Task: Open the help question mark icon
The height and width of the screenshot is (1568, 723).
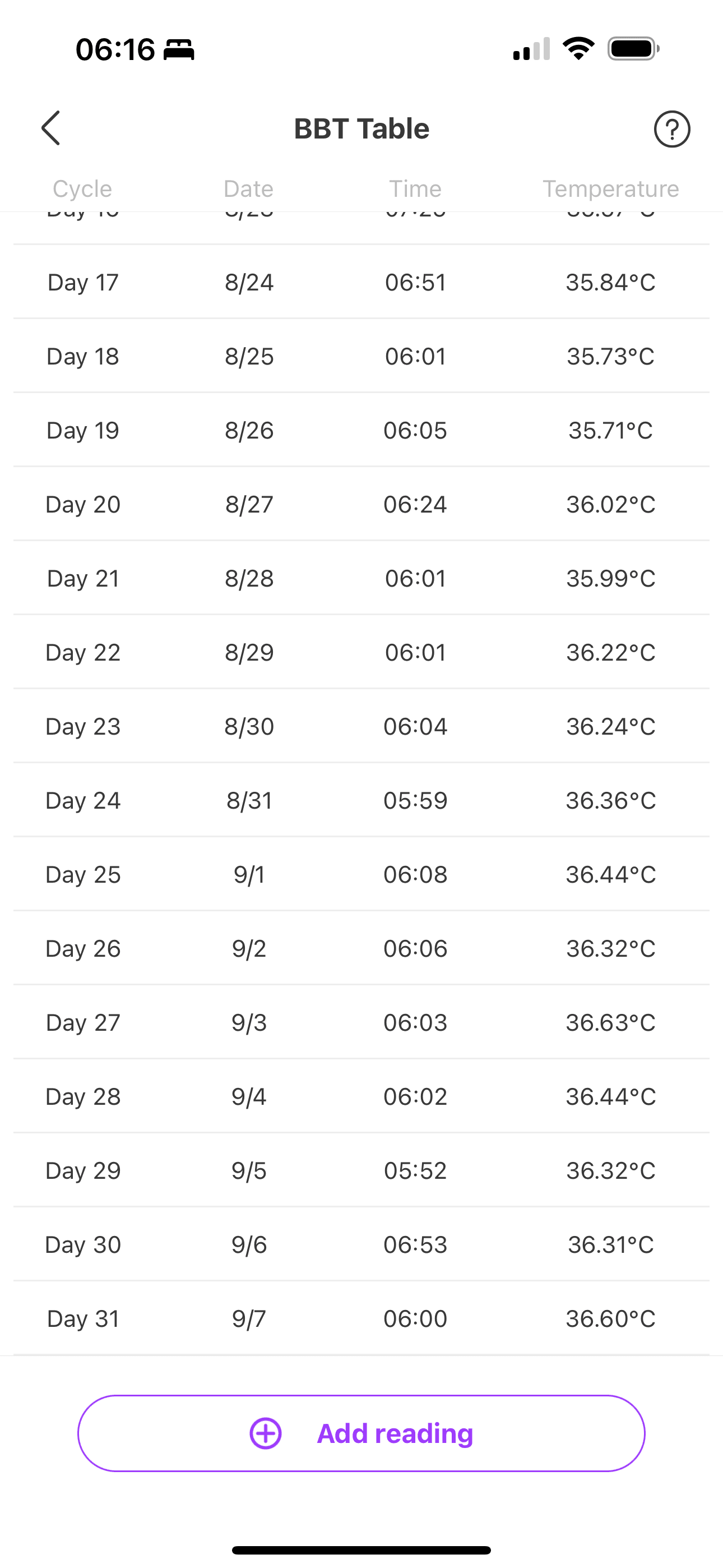Action: pyautogui.click(x=671, y=129)
